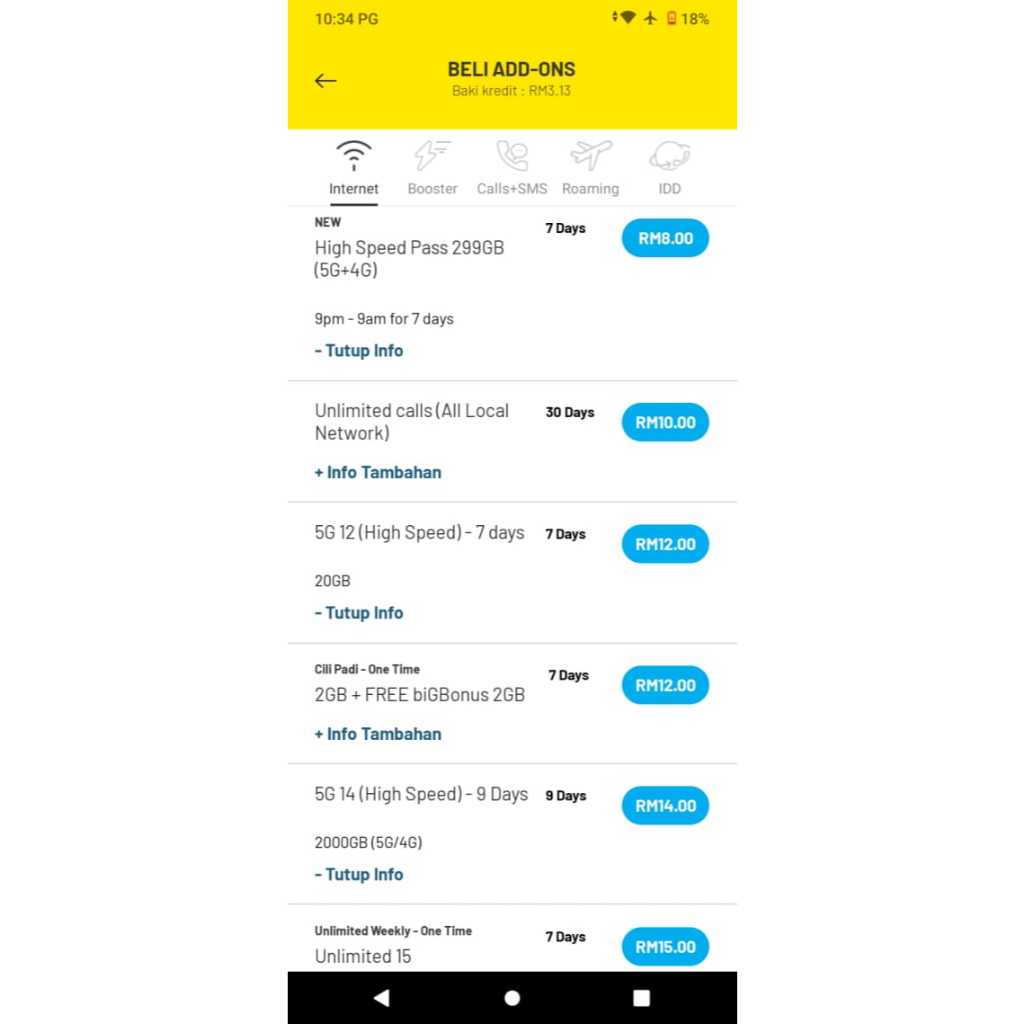This screenshot has height=1024, width=1024.
Task: Switch to the Booster tab
Action: click(x=432, y=168)
